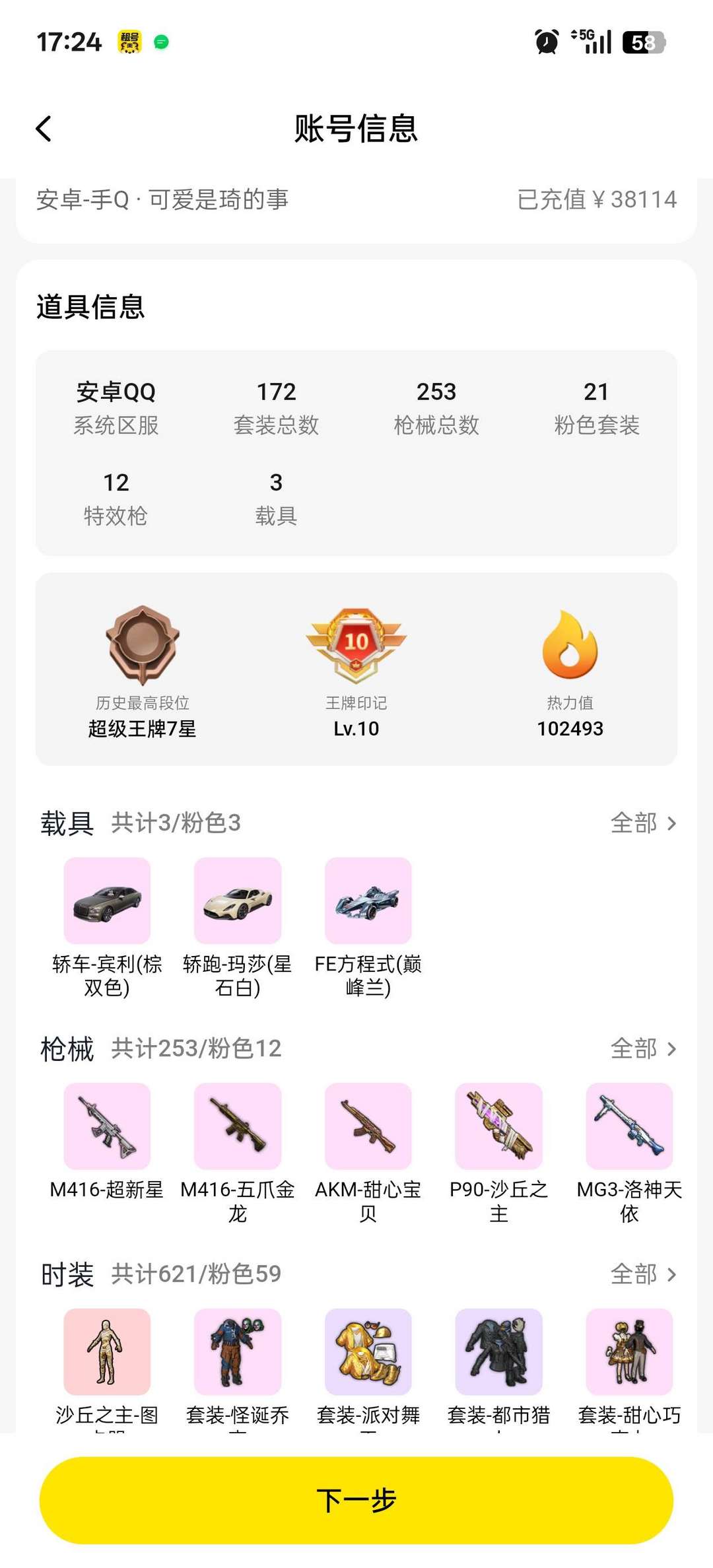Open the 套装-都市猎 outfit tile
Viewport: 713px width, 1568px height.
coord(498,1351)
